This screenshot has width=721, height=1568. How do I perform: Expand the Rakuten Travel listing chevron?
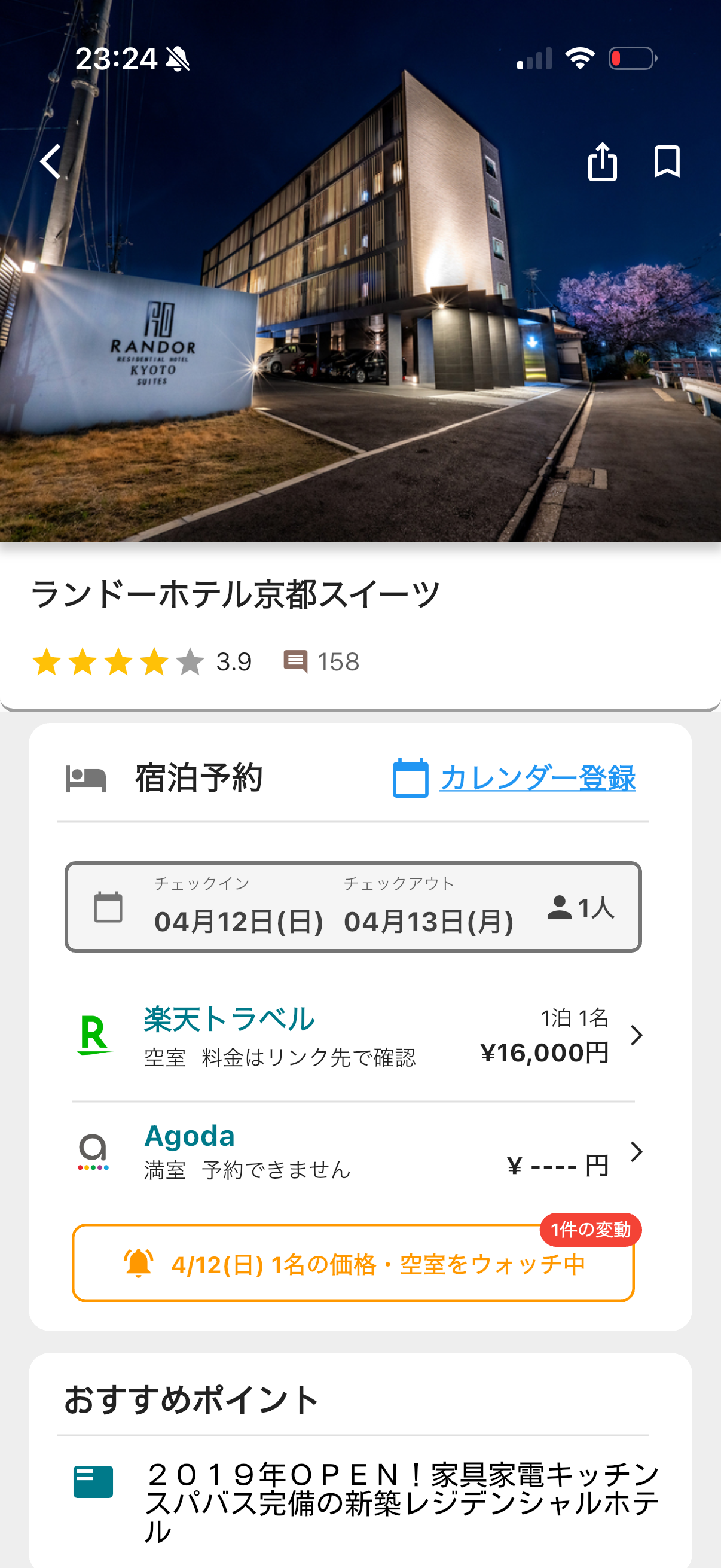(x=637, y=1035)
